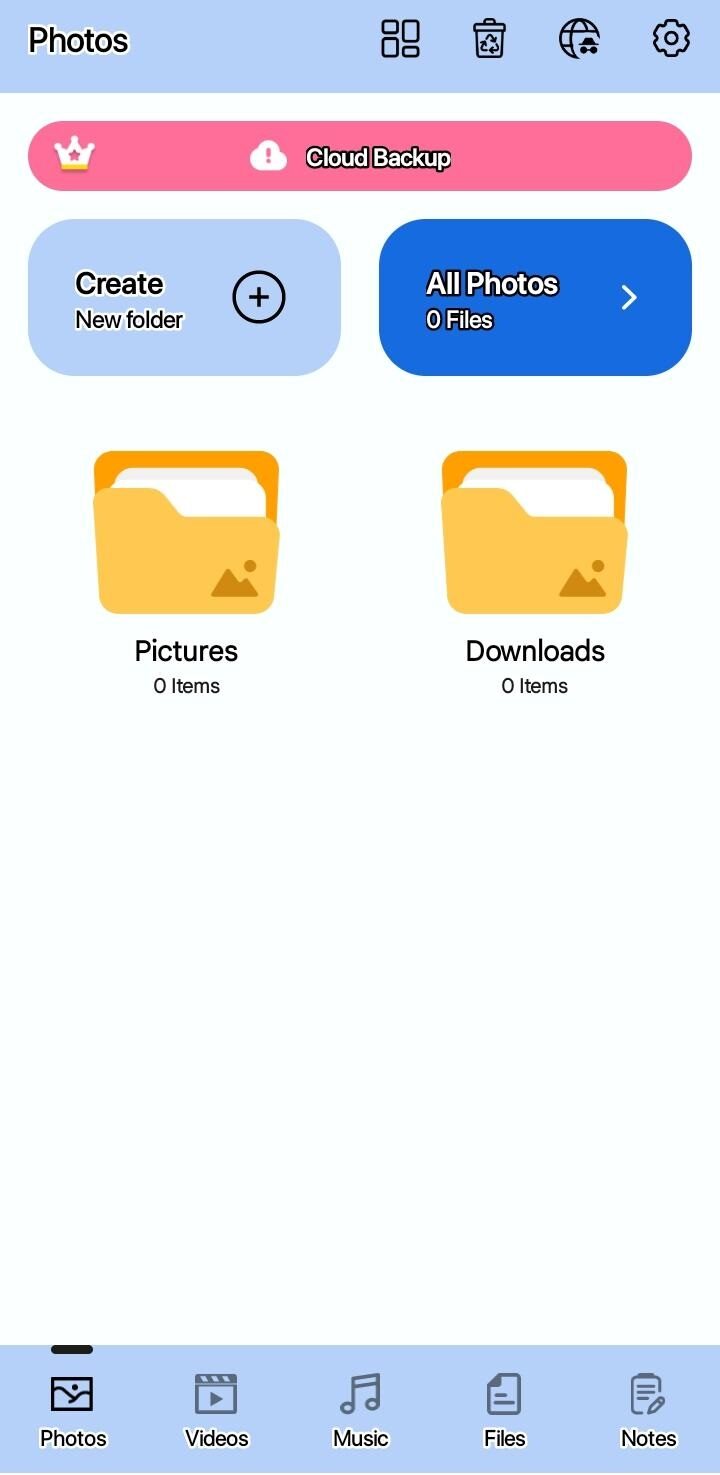
Task: Switch to the Files tab
Action: pyautogui.click(x=504, y=1410)
